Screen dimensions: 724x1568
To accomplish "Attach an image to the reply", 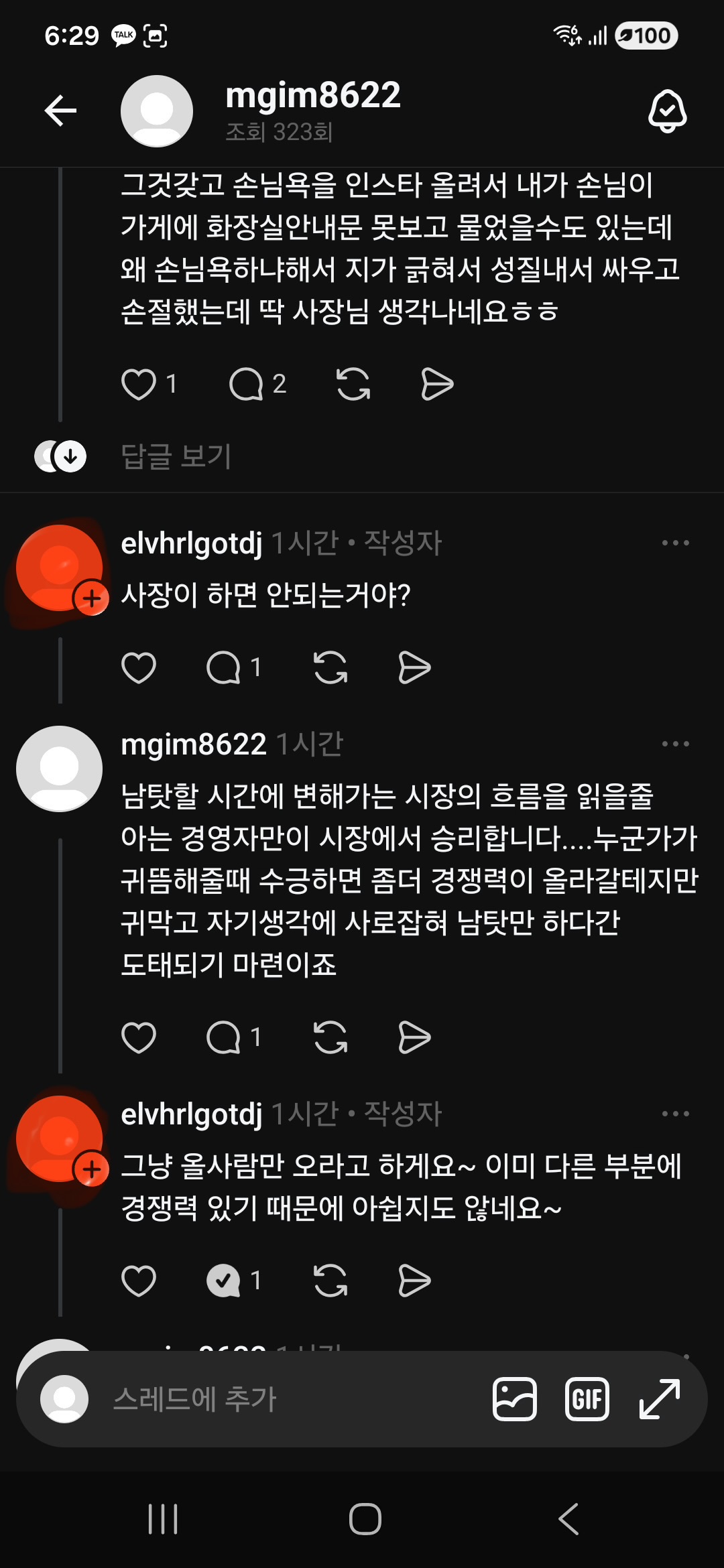I will pos(514,1399).
